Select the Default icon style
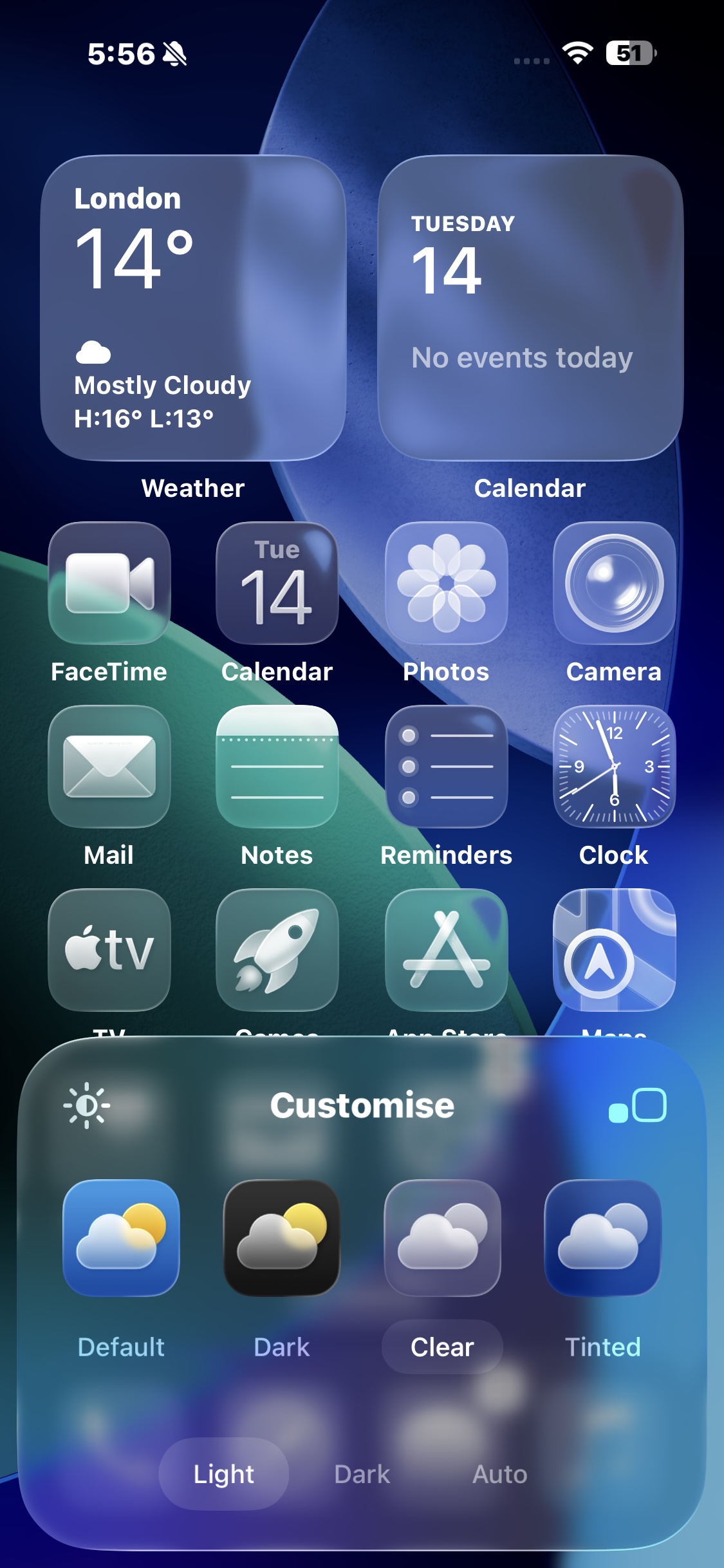Screen dimensions: 724x1568 [x=121, y=1237]
